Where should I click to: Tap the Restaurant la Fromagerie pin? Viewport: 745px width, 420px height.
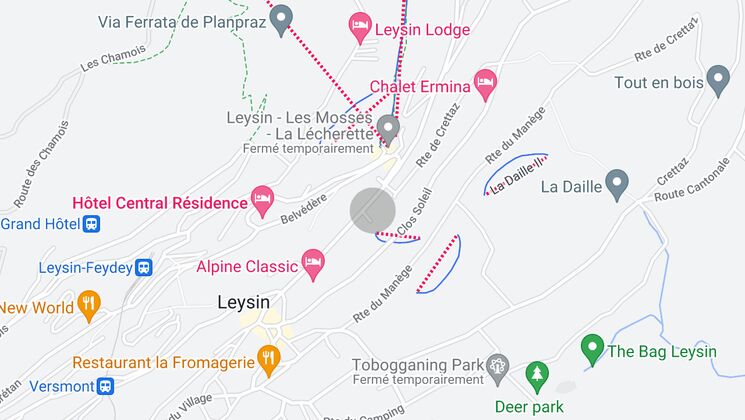(268, 358)
